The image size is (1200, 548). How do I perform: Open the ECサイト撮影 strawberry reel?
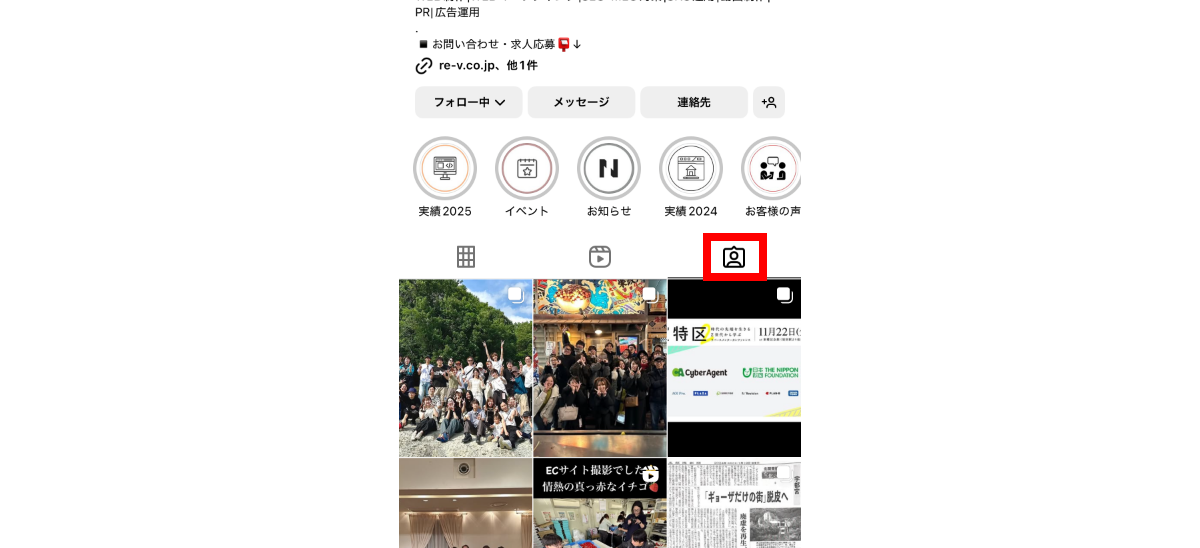pyautogui.click(x=600, y=503)
